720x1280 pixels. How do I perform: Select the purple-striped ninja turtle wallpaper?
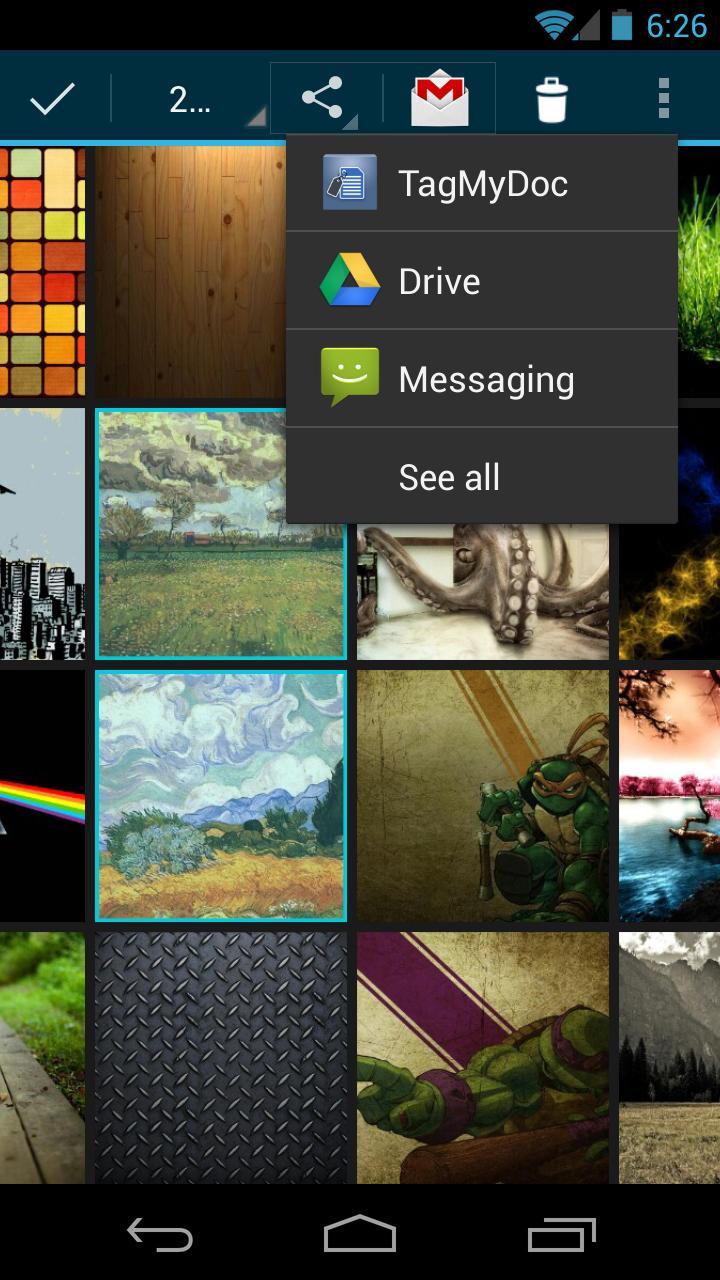pos(483,1057)
